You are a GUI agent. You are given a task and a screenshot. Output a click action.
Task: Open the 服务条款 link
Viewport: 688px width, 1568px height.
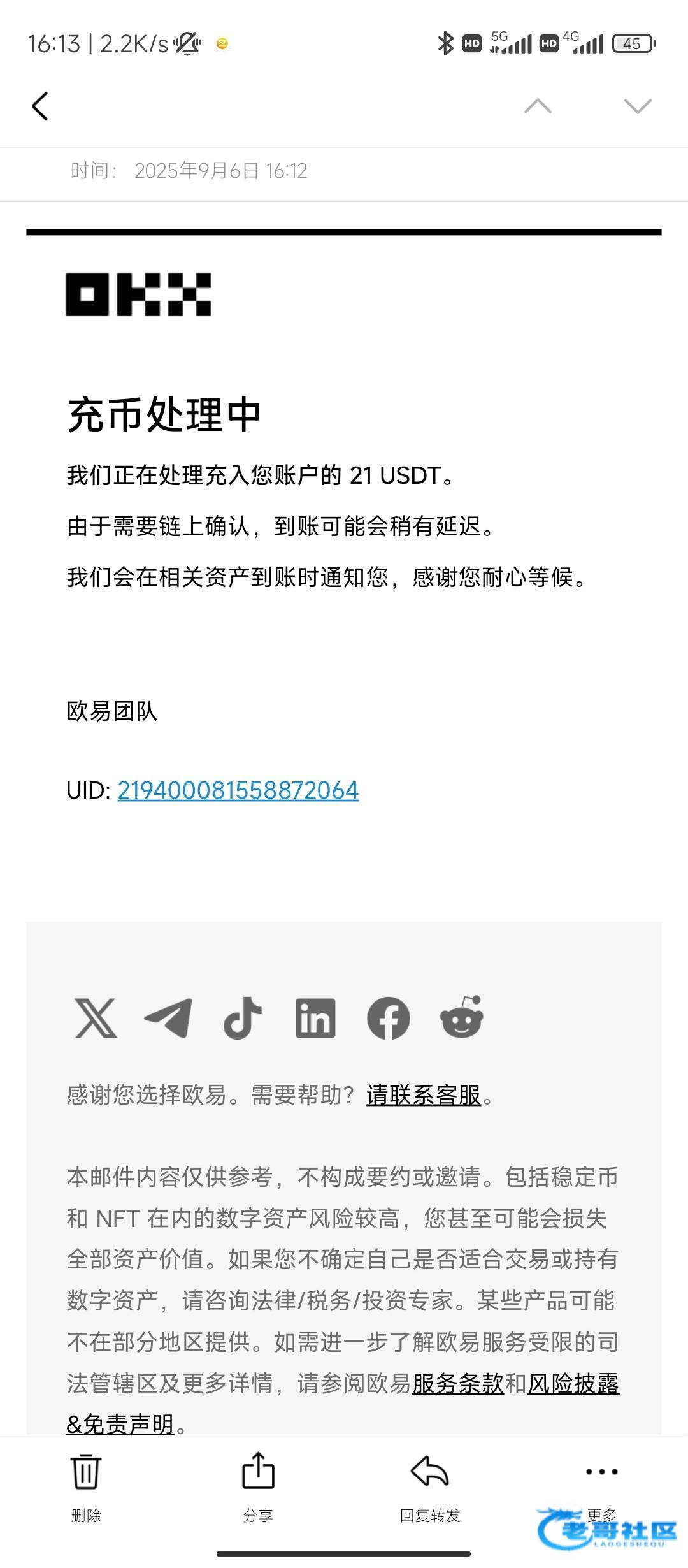[458, 1383]
